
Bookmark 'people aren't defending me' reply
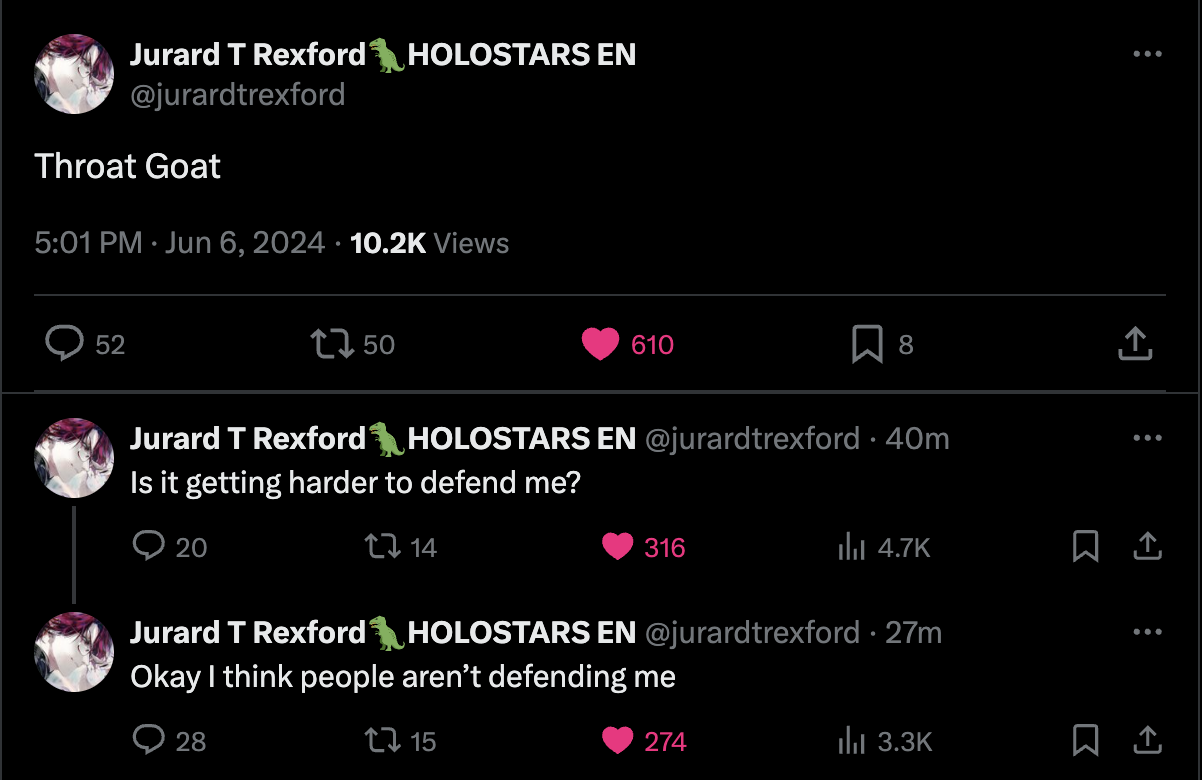(x=1085, y=740)
